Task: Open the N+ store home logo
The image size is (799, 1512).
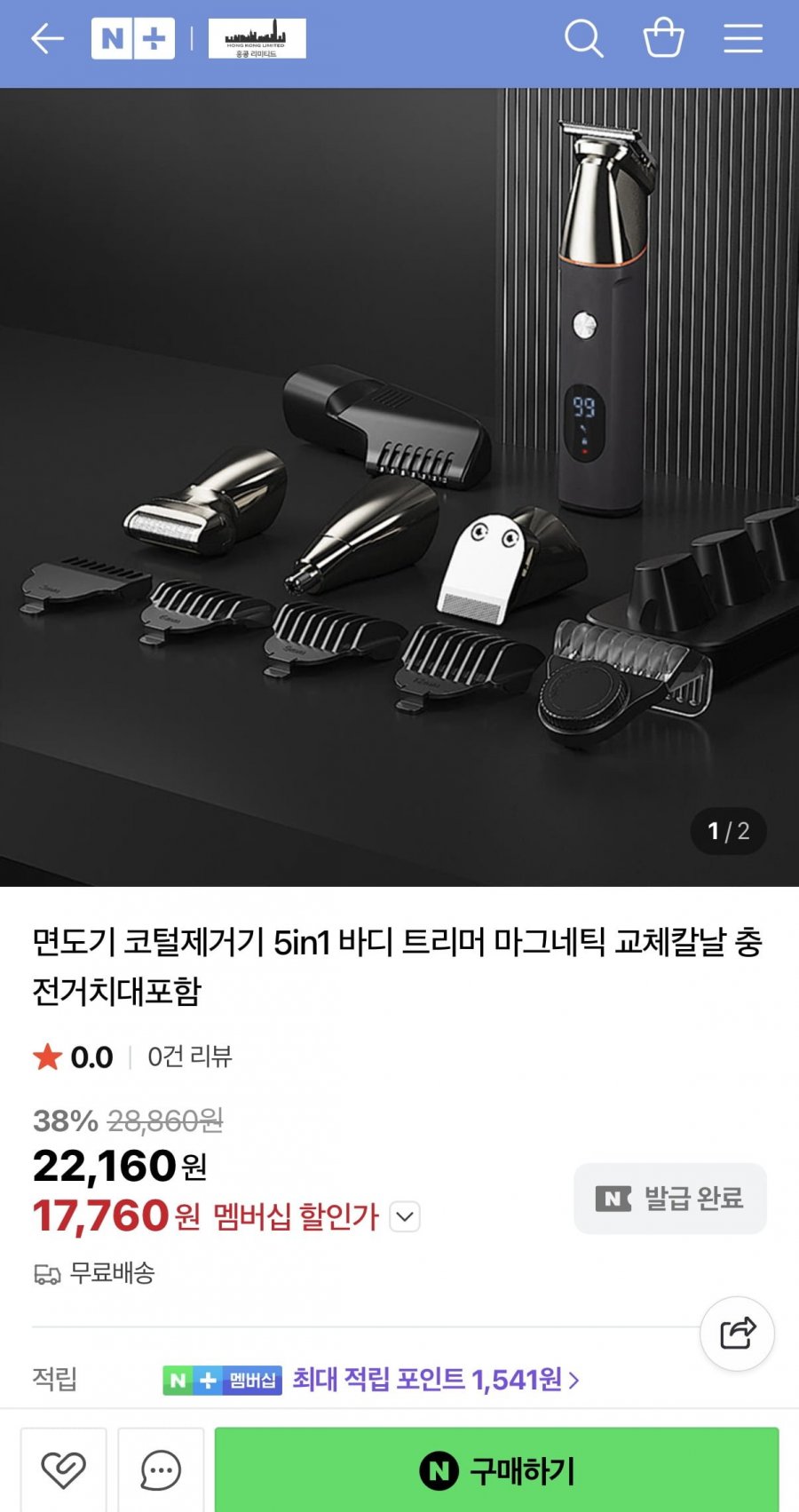Action: pyautogui.click(x=133, y=38)
